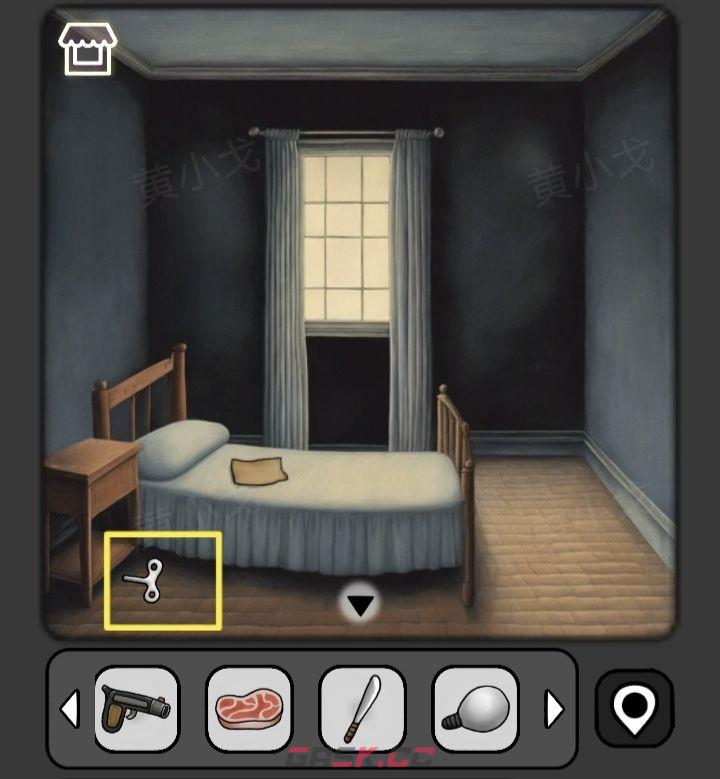
Task: Show previous inventory items with left arrow
Action: [x=69, y=710]
